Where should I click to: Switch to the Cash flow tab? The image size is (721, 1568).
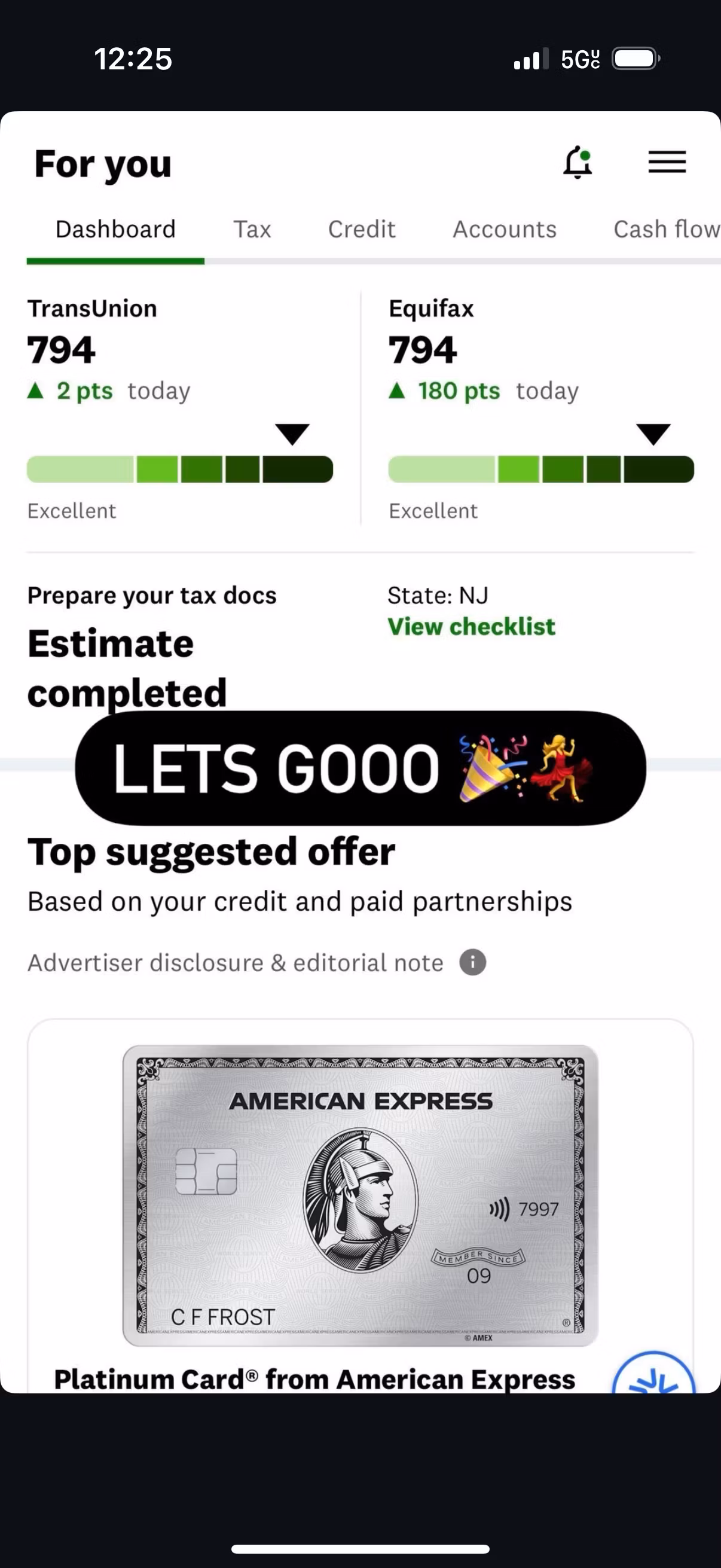[x=666, y=230]
